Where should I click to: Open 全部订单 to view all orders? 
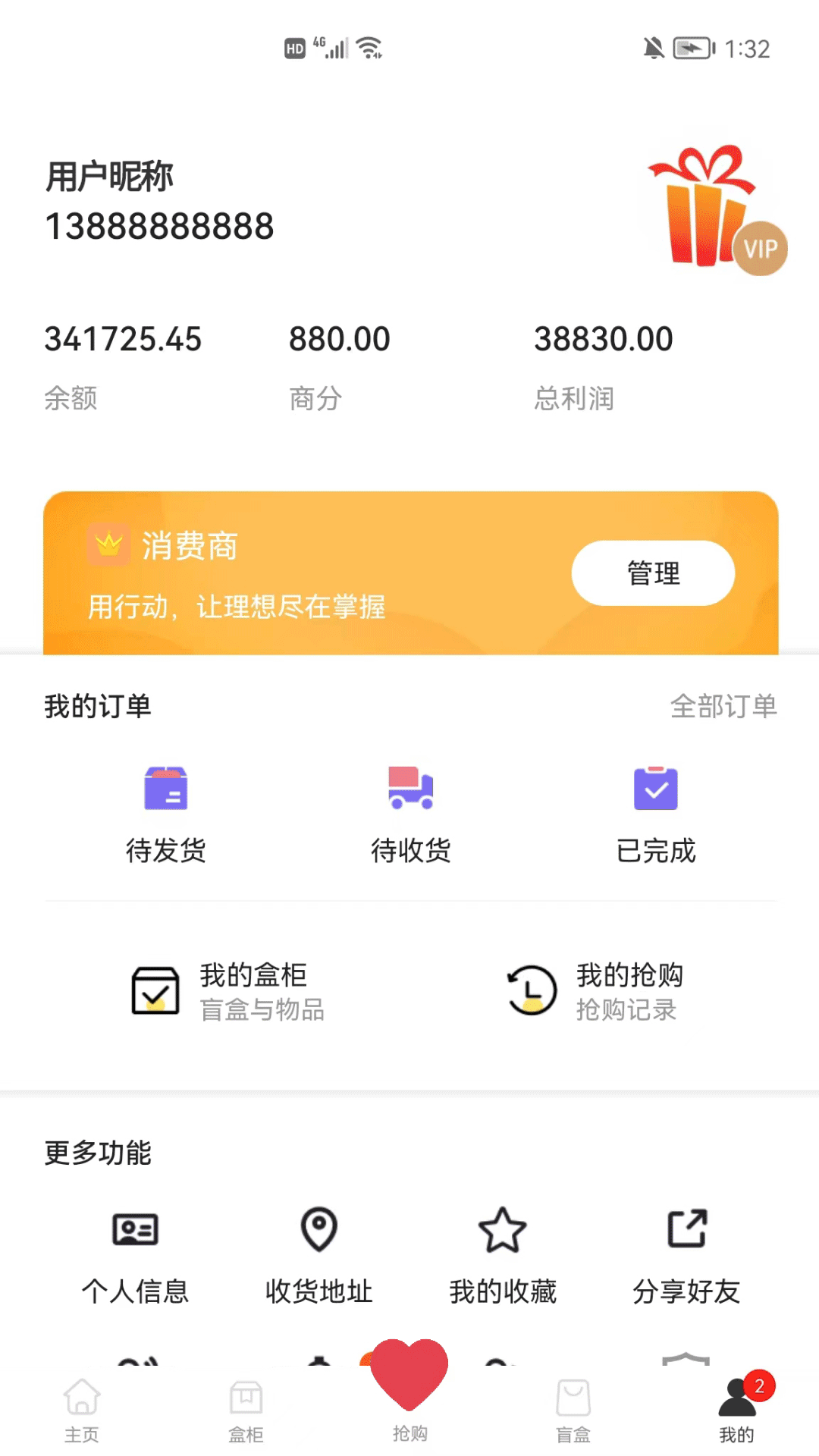(724, 706)
